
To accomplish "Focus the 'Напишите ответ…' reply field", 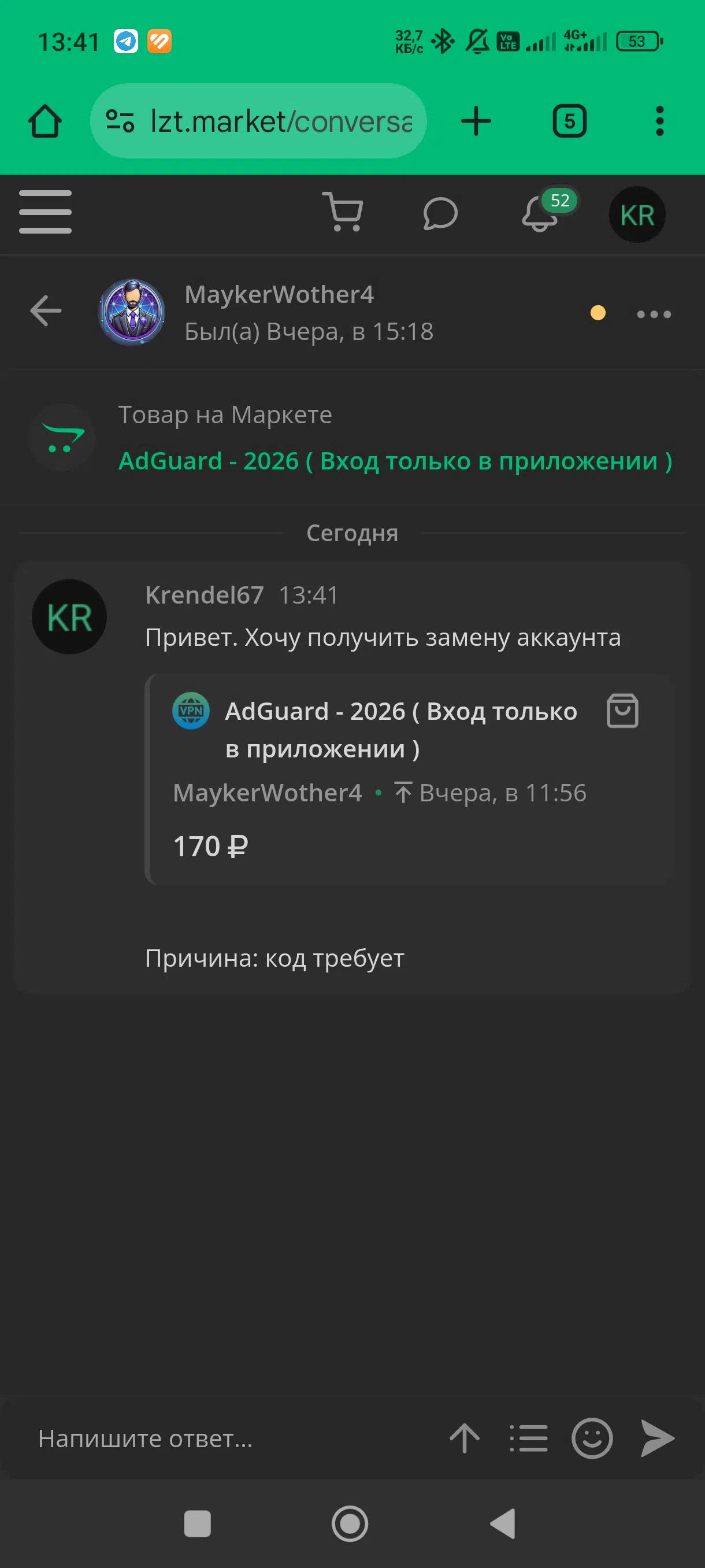I will [231, 1438].
